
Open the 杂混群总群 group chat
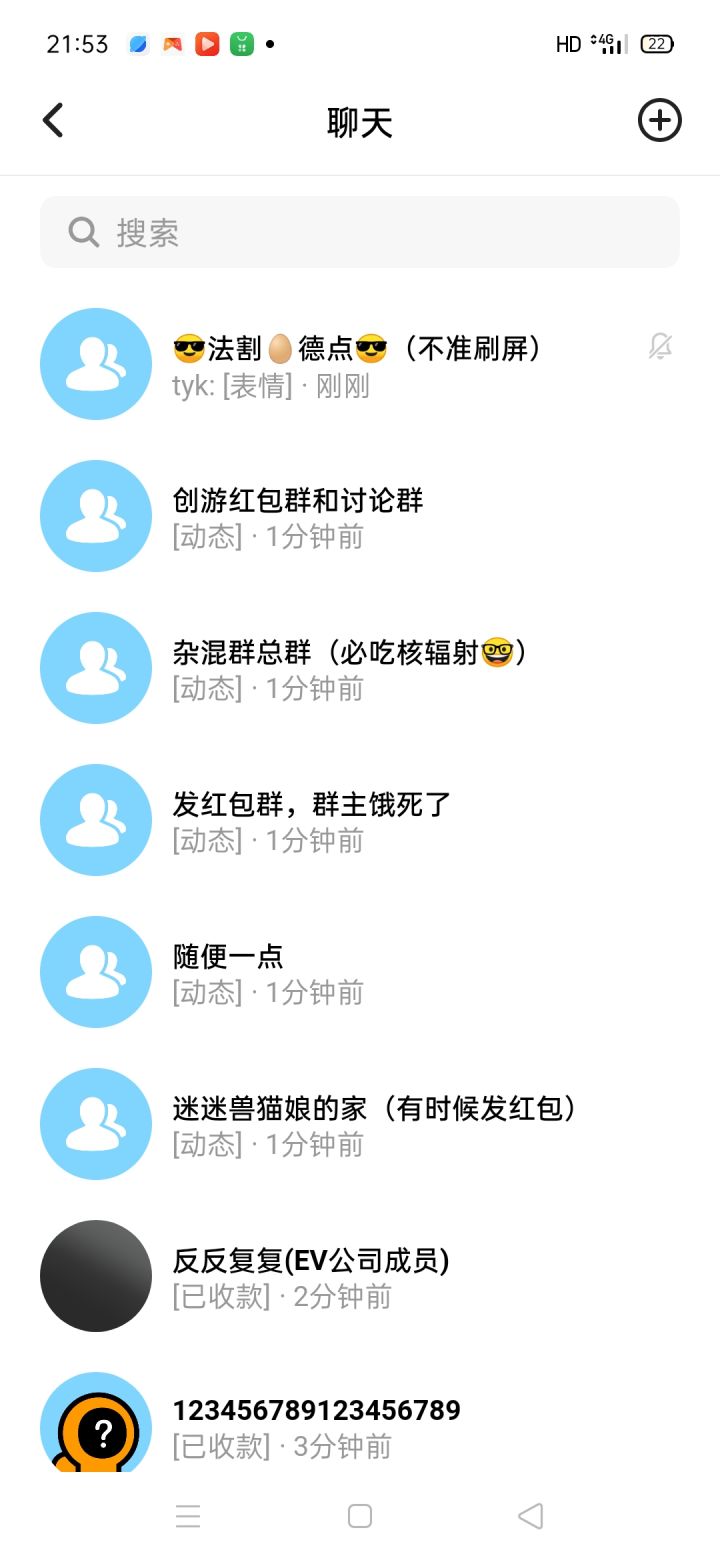tap(360, 668)
